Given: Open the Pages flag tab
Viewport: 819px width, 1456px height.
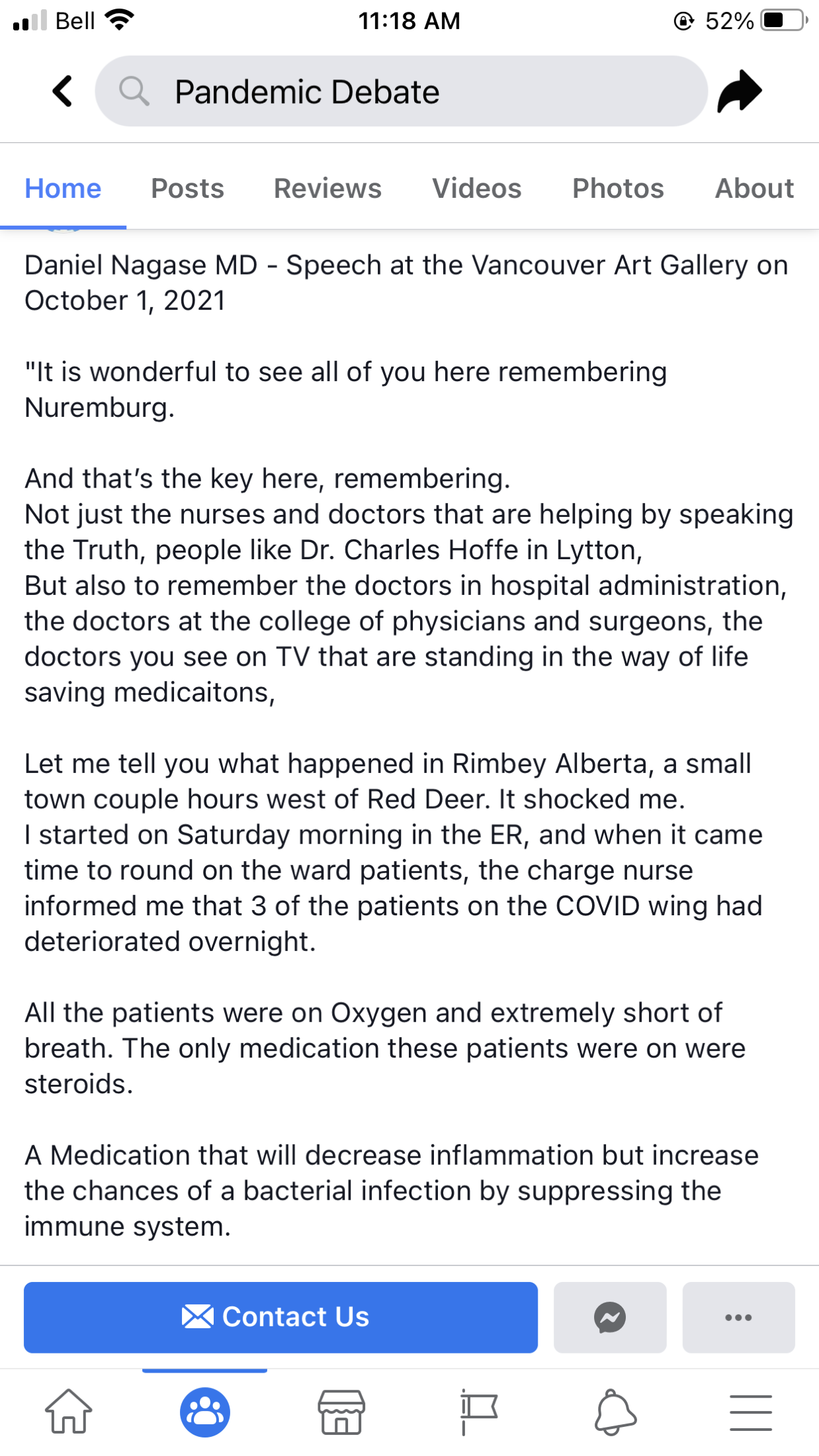Looking at the screenshot, I should (x=478, y=1412).
